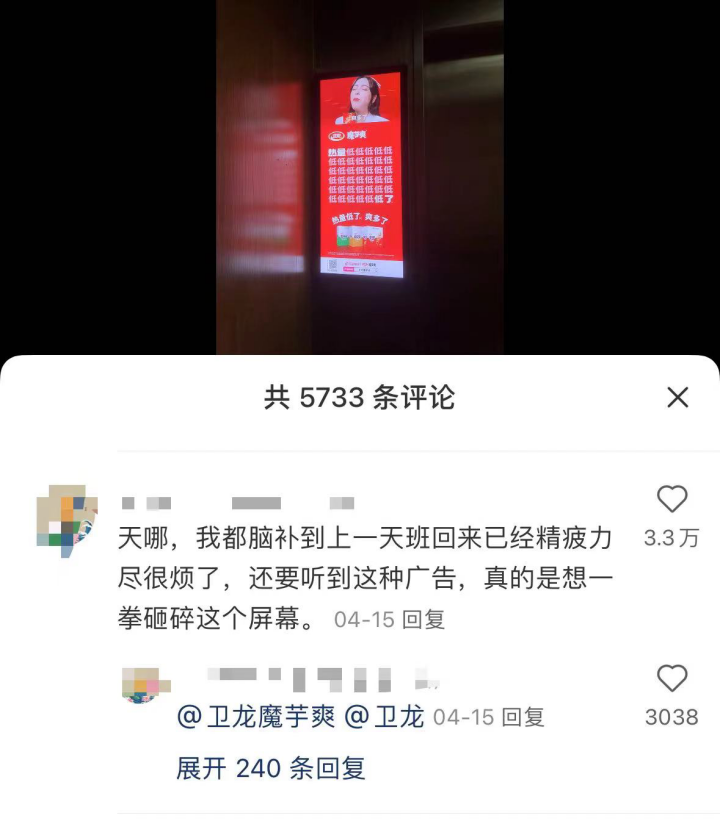Open the @卫龙 mention
Viewport: 720px width, 821px height.
[x=385, y=717]
